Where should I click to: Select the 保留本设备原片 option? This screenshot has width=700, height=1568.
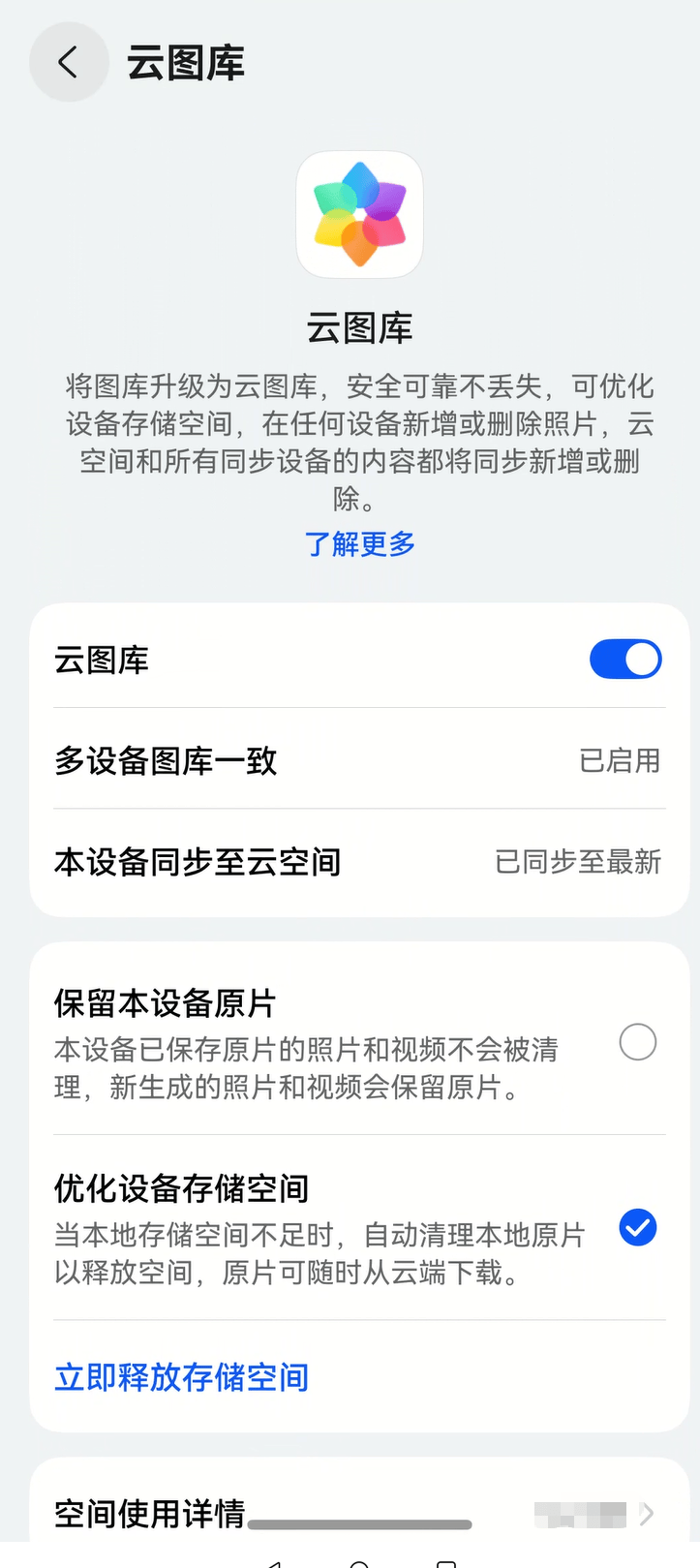(x=637, y=1043)
